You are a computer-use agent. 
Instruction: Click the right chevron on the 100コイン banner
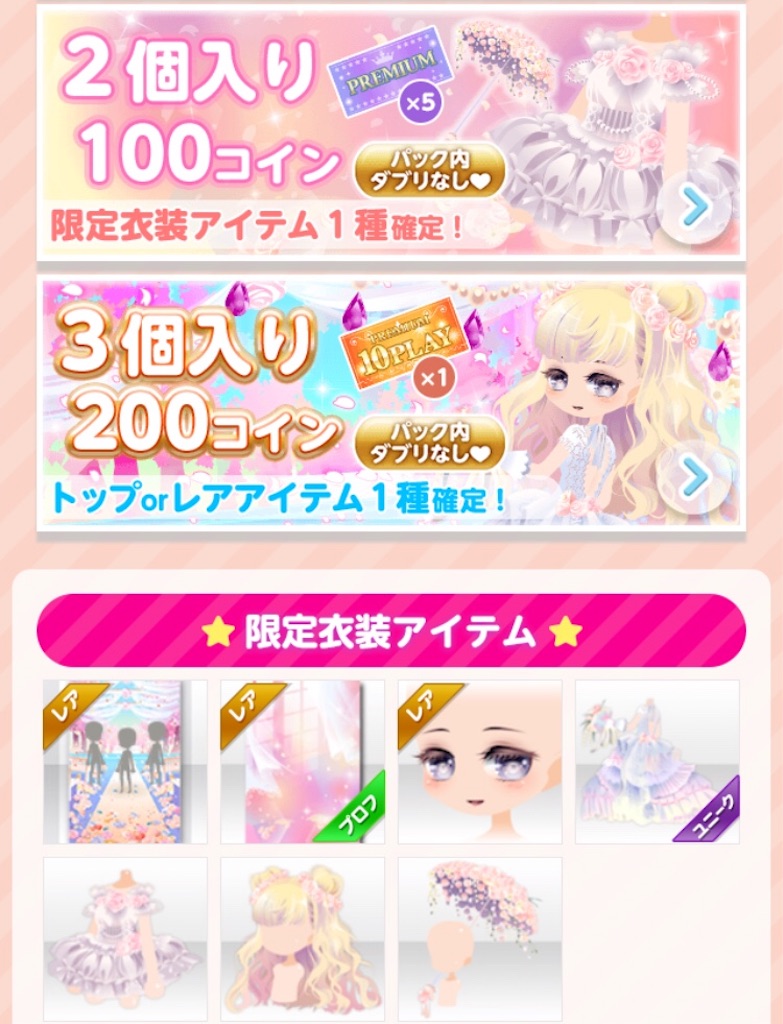[693, 205]
